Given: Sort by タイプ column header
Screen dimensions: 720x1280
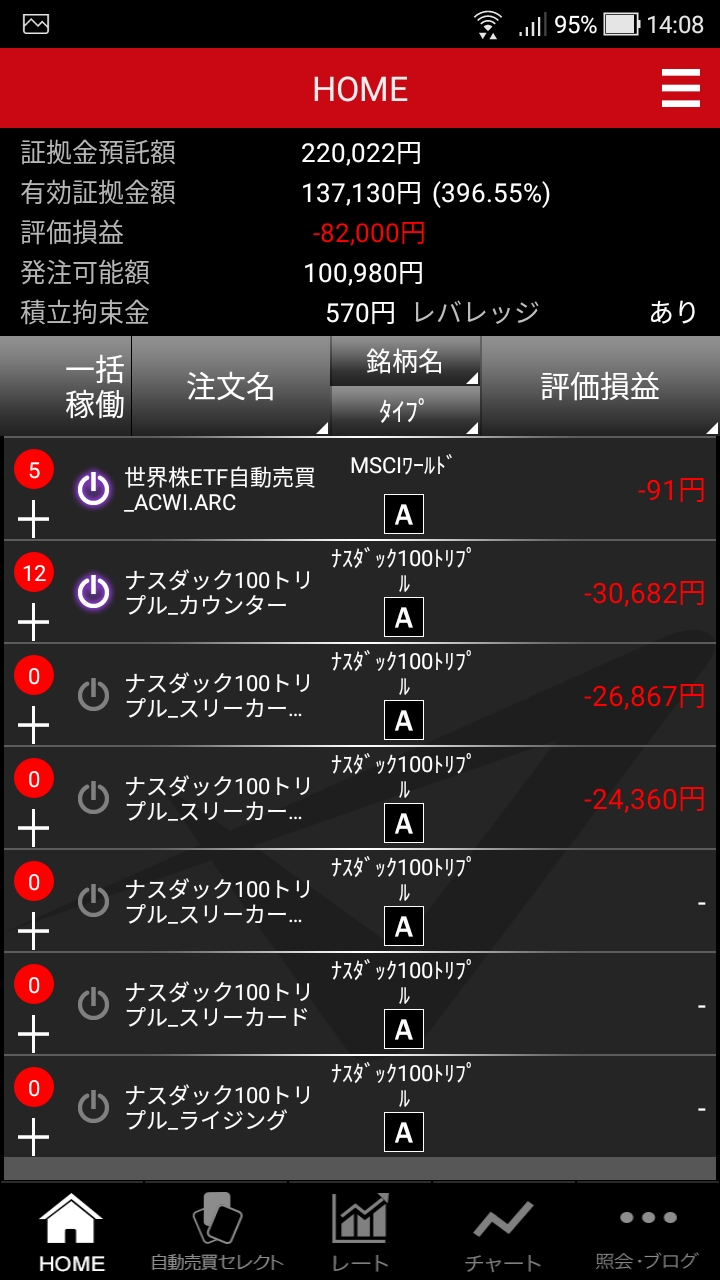Looking at the screenshot, I should (x=405, y=411).
